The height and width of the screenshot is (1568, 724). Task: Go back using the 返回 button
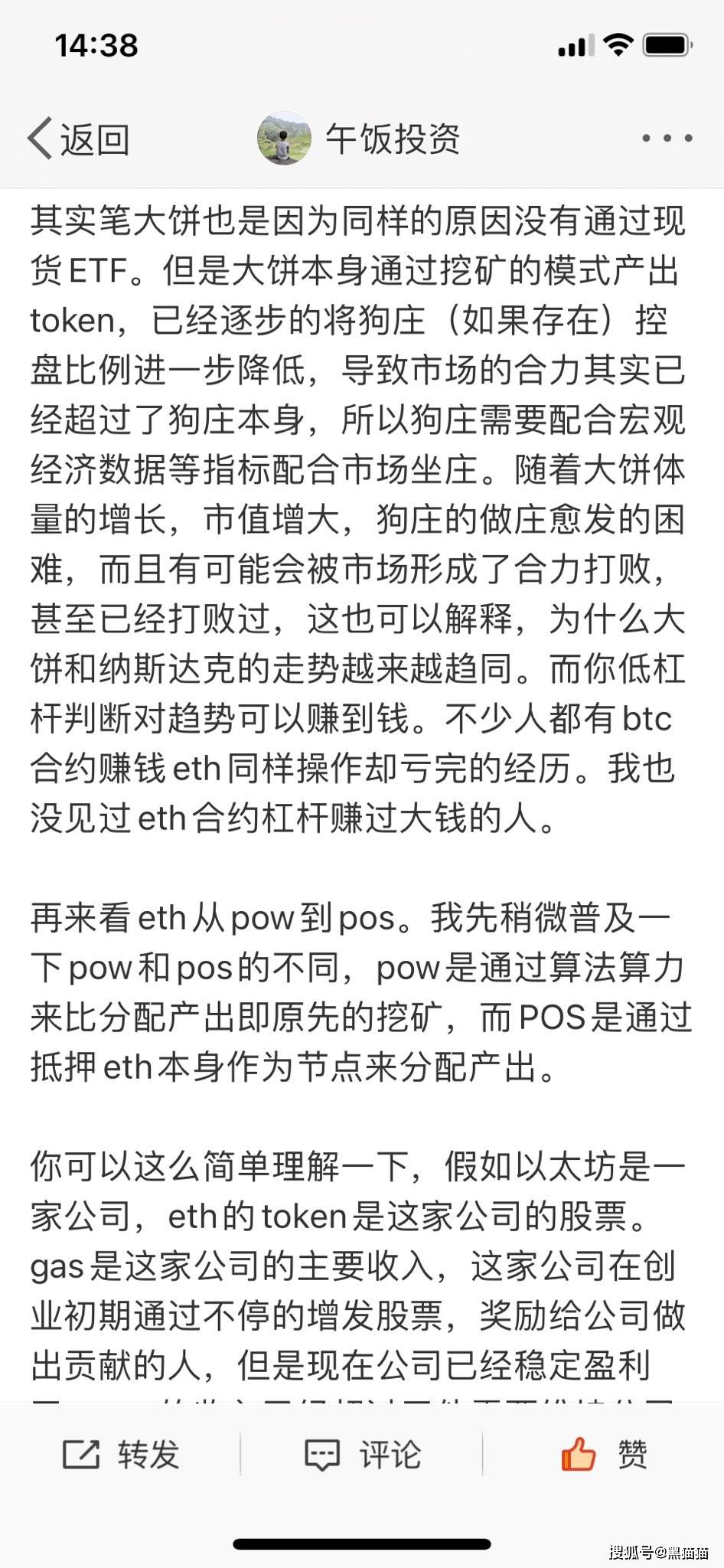point(78,139)
